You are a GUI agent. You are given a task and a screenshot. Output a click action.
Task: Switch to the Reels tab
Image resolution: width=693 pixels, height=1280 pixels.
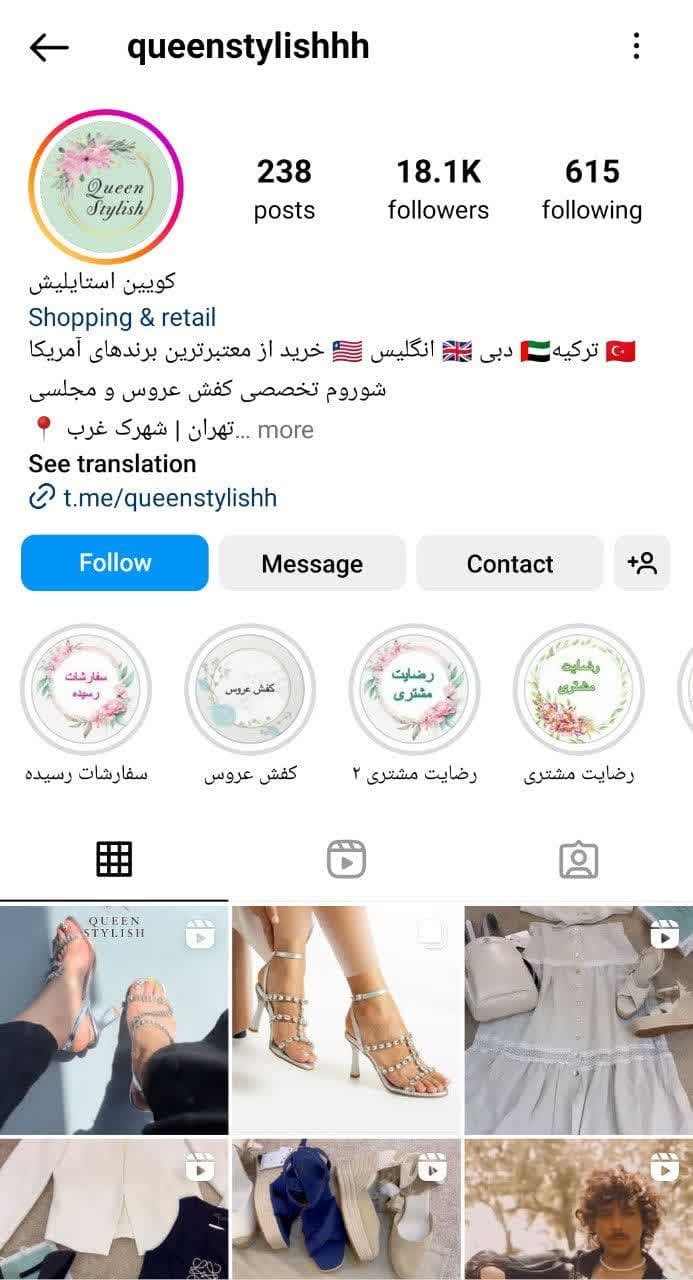[346, 860]
